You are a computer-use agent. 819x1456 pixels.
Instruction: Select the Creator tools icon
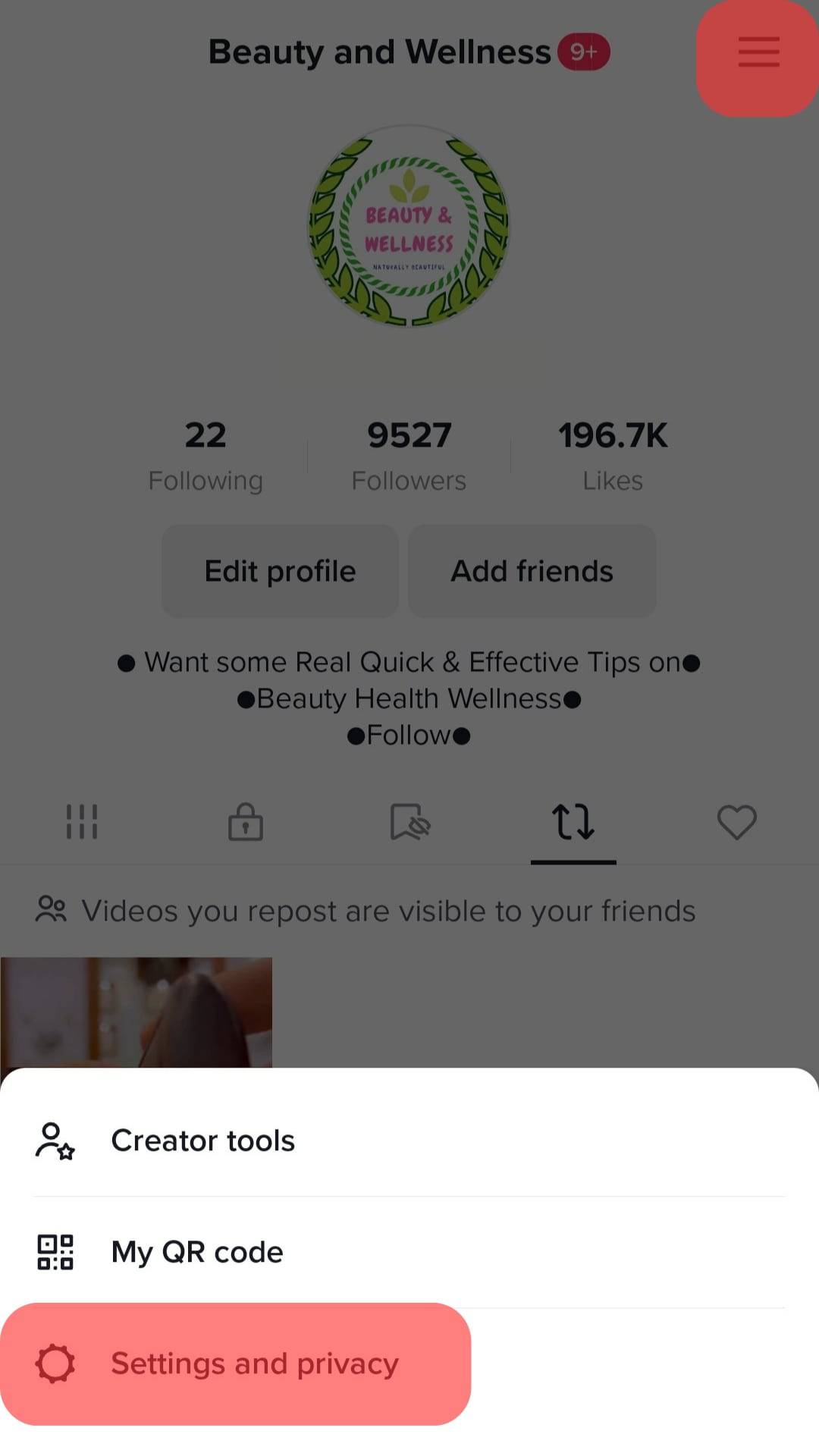(54, 1139)
